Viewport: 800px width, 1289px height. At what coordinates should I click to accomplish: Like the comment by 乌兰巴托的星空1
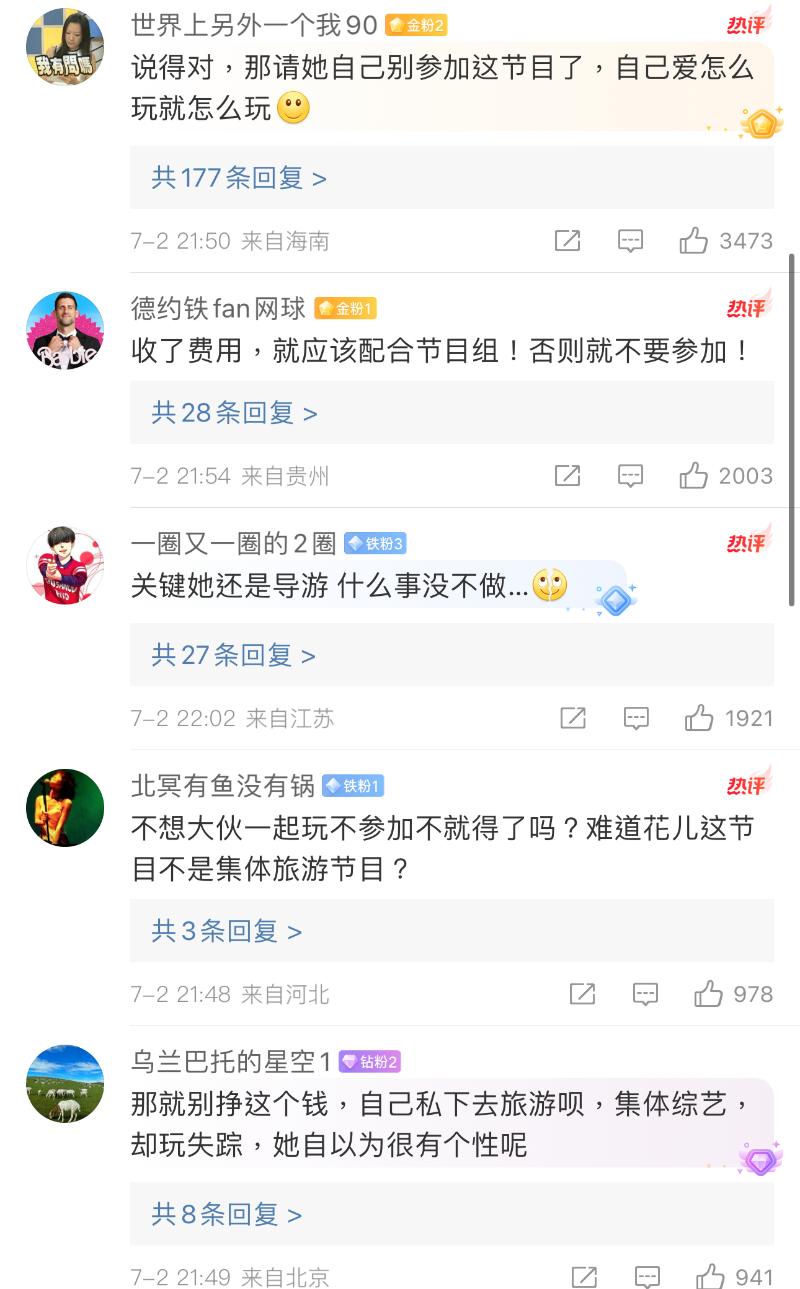pyautogui.click(x=710, y=1277)
